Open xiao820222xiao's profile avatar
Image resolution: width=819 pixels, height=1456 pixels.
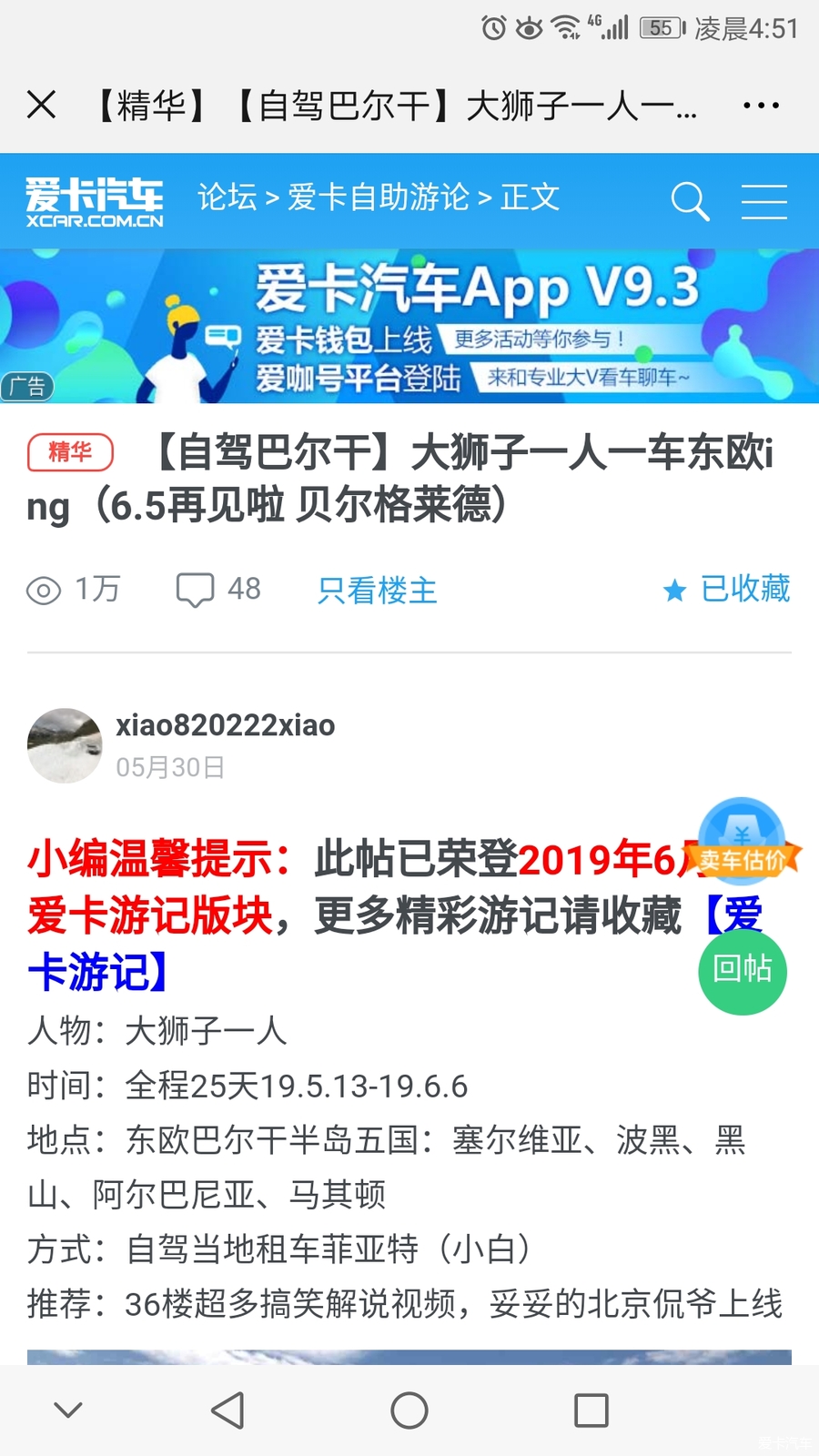(x=65, y=745)
